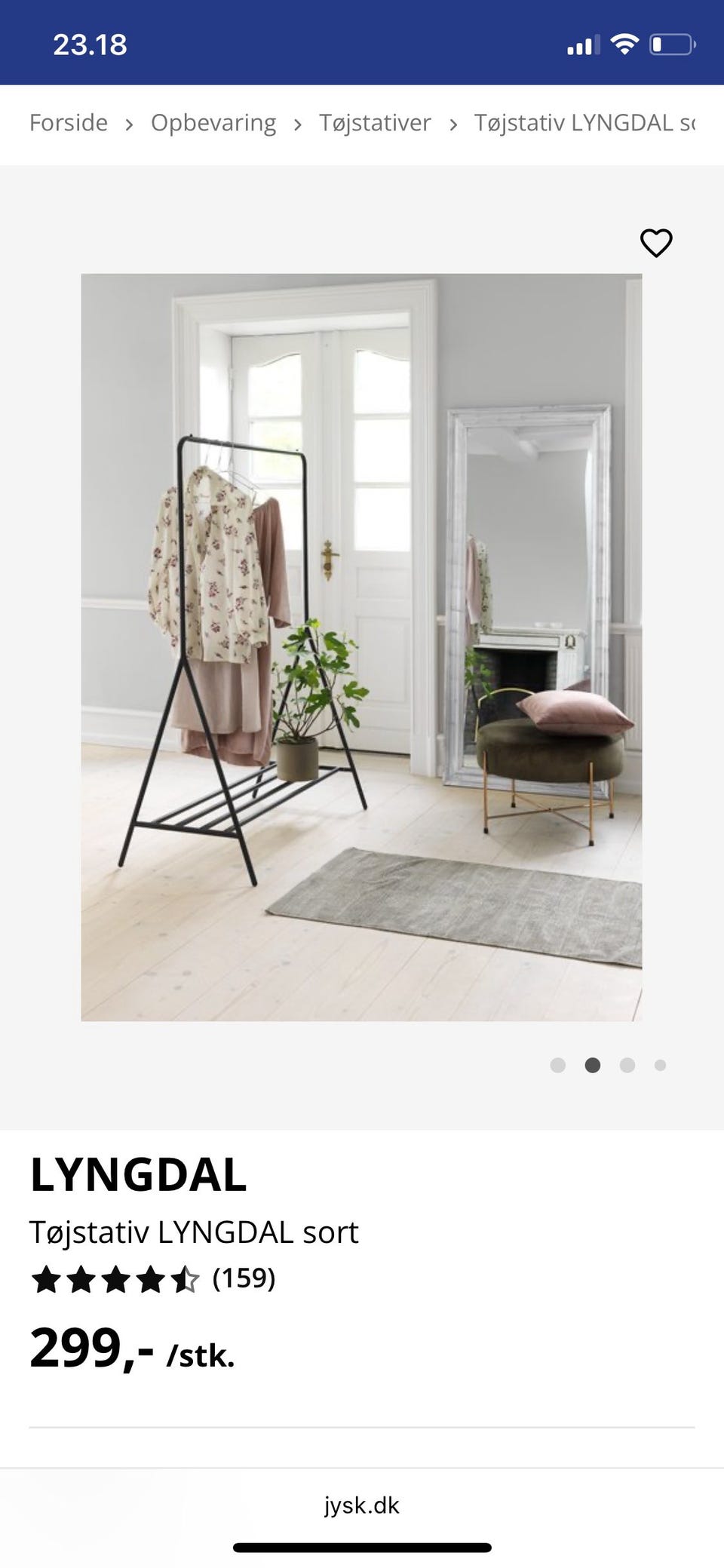
Task: Tap the heart icon to favorite the product
Action: point(655,243)
